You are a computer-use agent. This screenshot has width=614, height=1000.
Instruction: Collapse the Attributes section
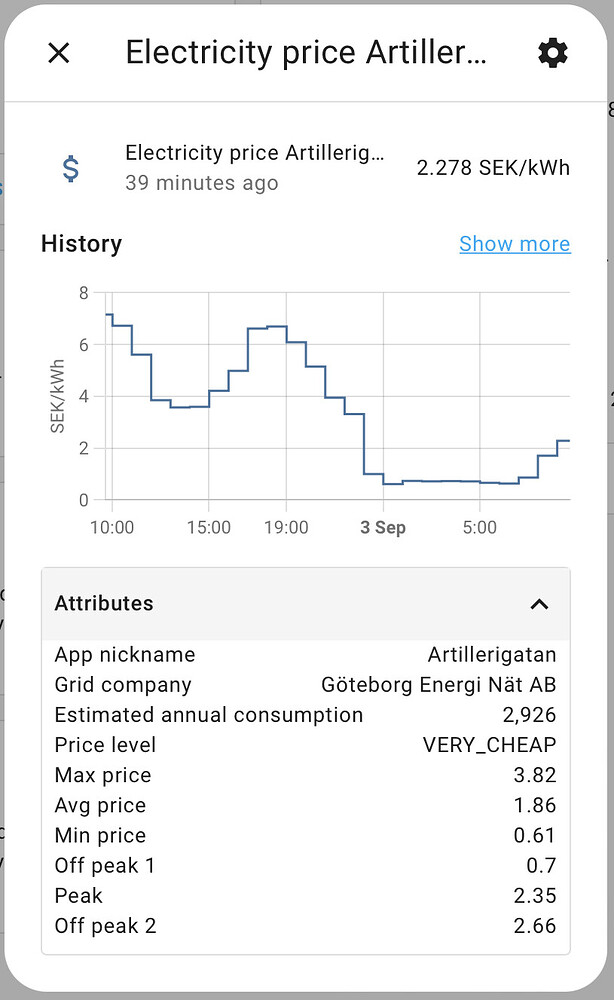539,604
